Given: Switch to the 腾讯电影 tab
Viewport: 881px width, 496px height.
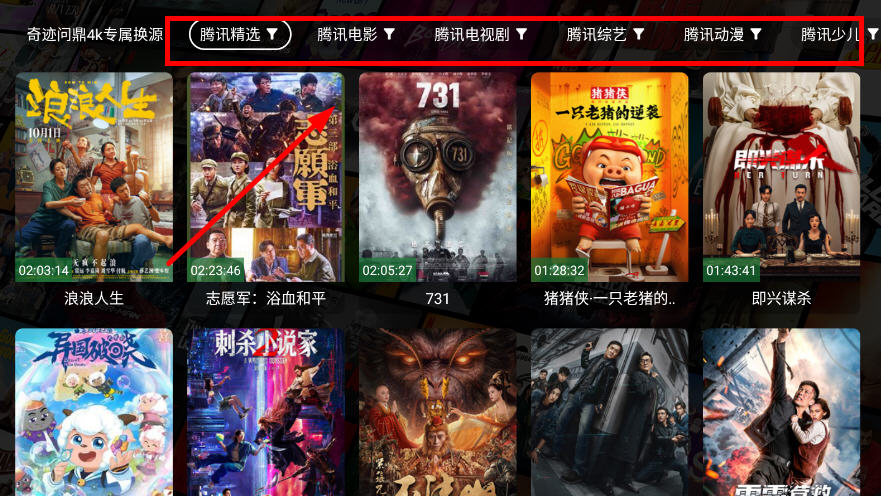Looking at the screenshot, I should (356, 34).
